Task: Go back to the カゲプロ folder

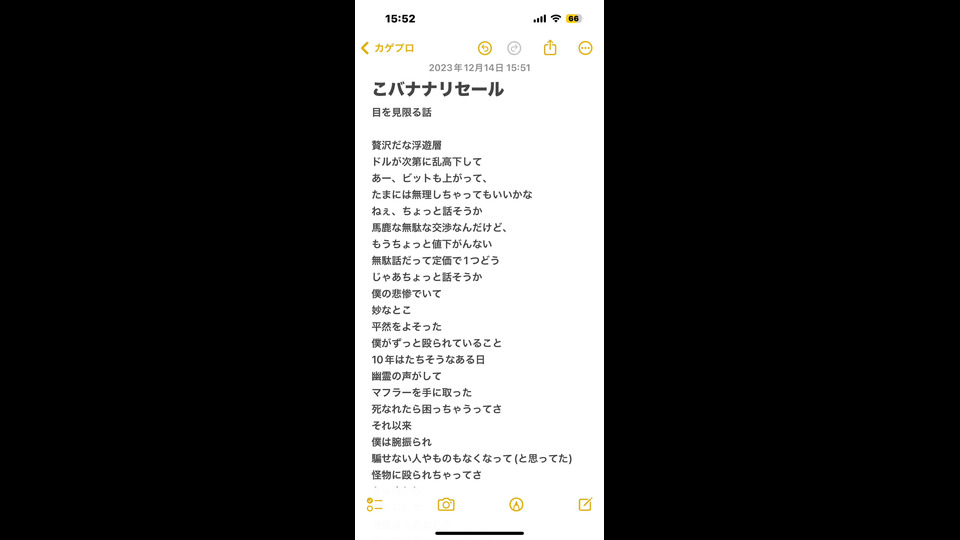Action: pos(387,48)
